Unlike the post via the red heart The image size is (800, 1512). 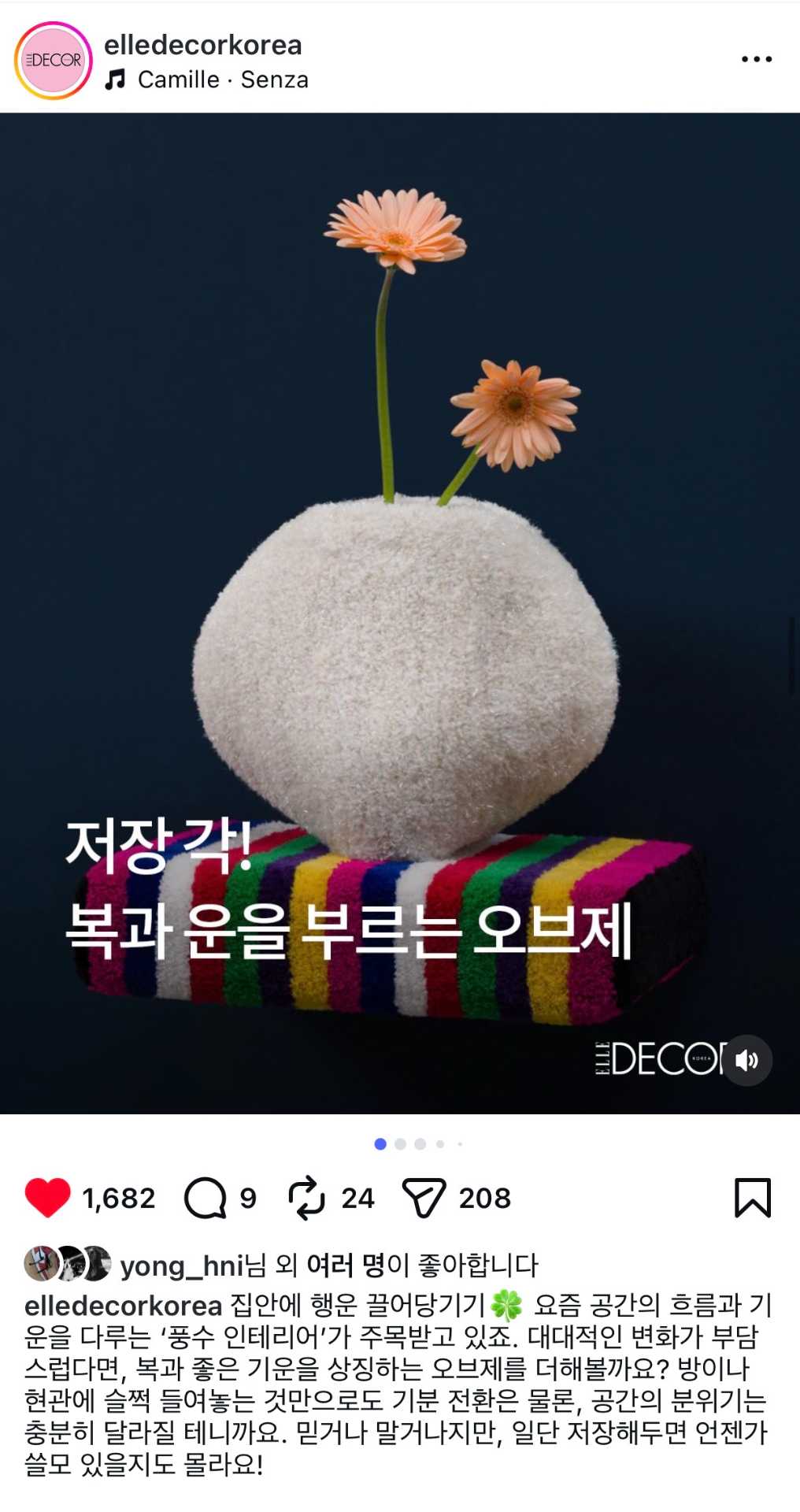point(48,1198)
